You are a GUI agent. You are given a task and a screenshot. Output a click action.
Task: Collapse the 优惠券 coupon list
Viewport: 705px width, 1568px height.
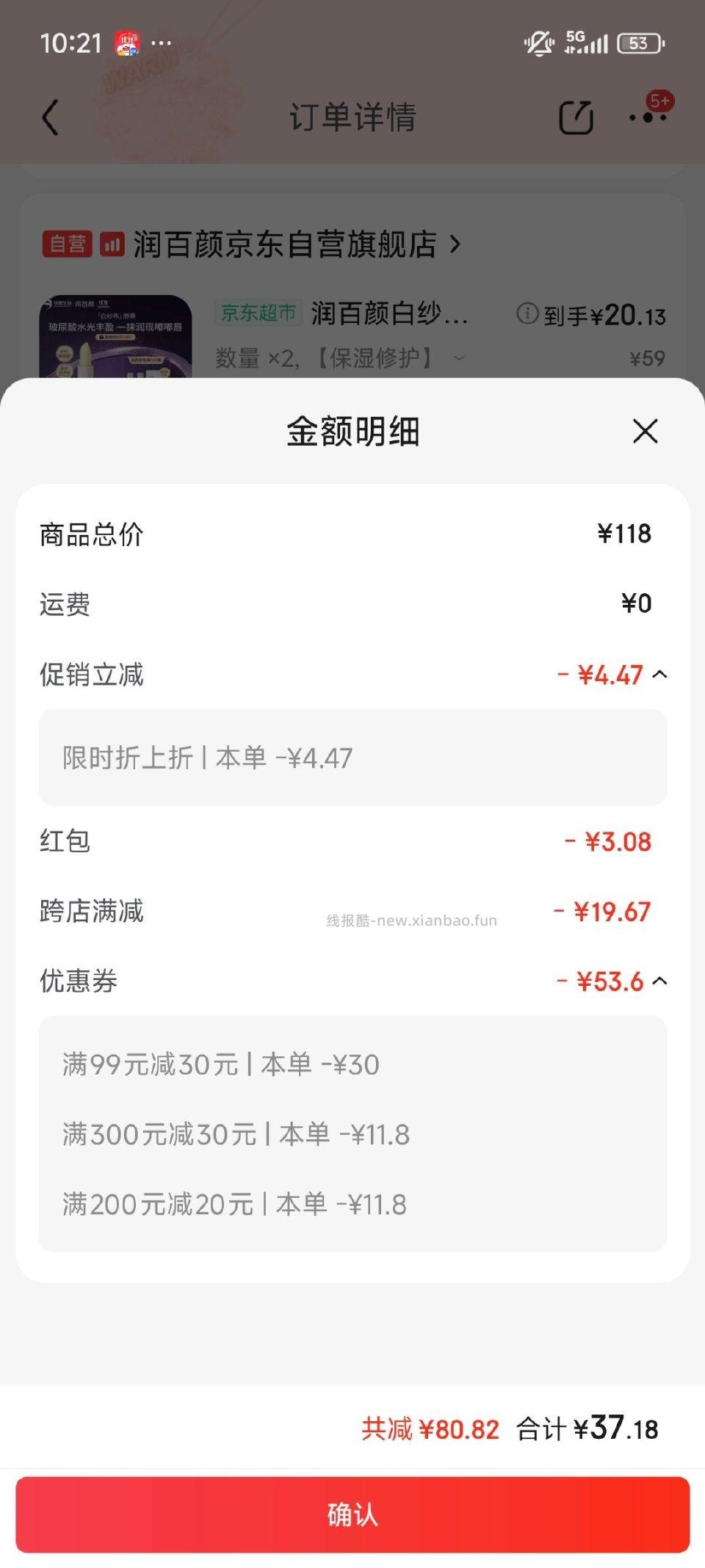point(659,980)
